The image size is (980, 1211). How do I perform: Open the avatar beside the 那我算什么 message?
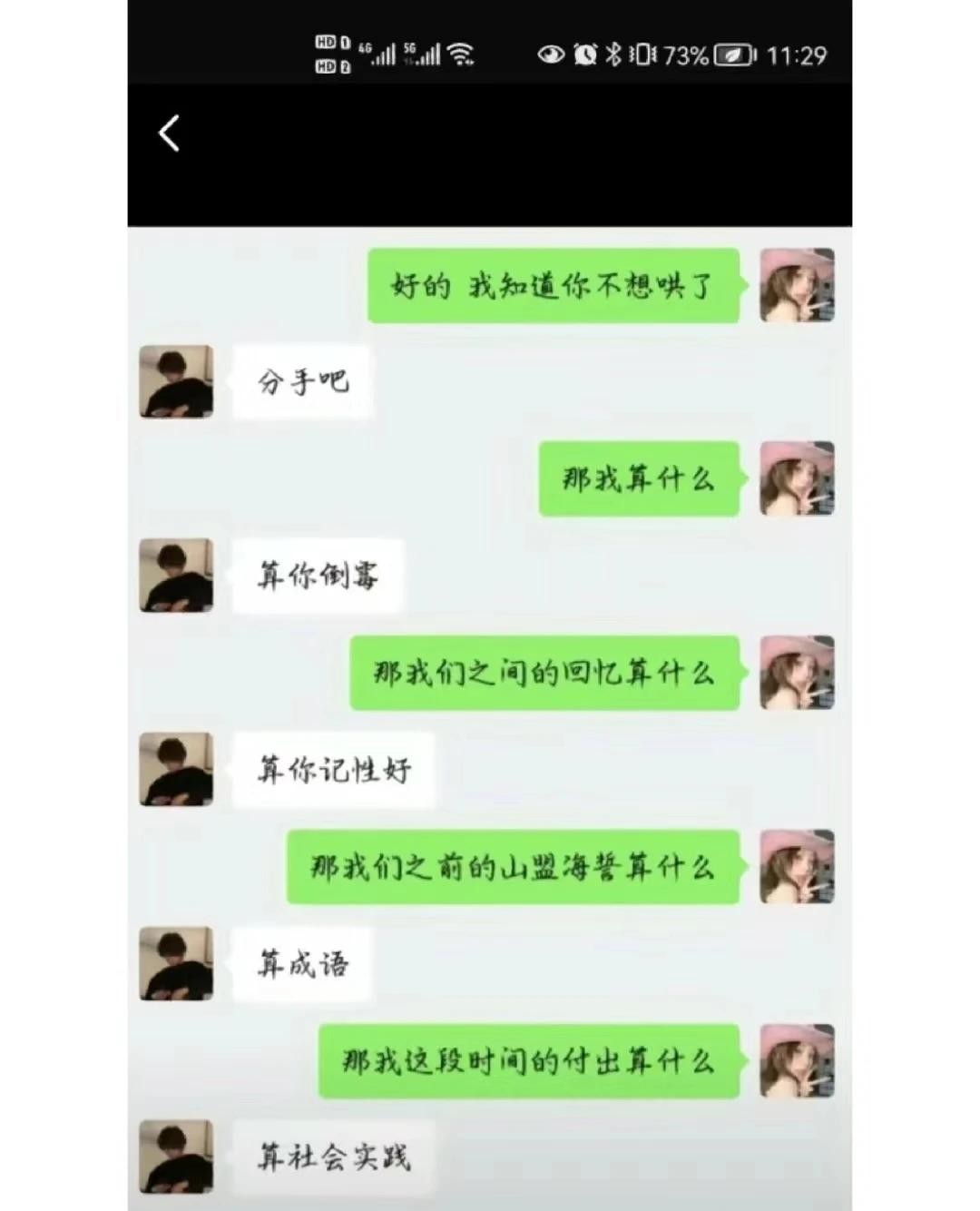point(796,478)
